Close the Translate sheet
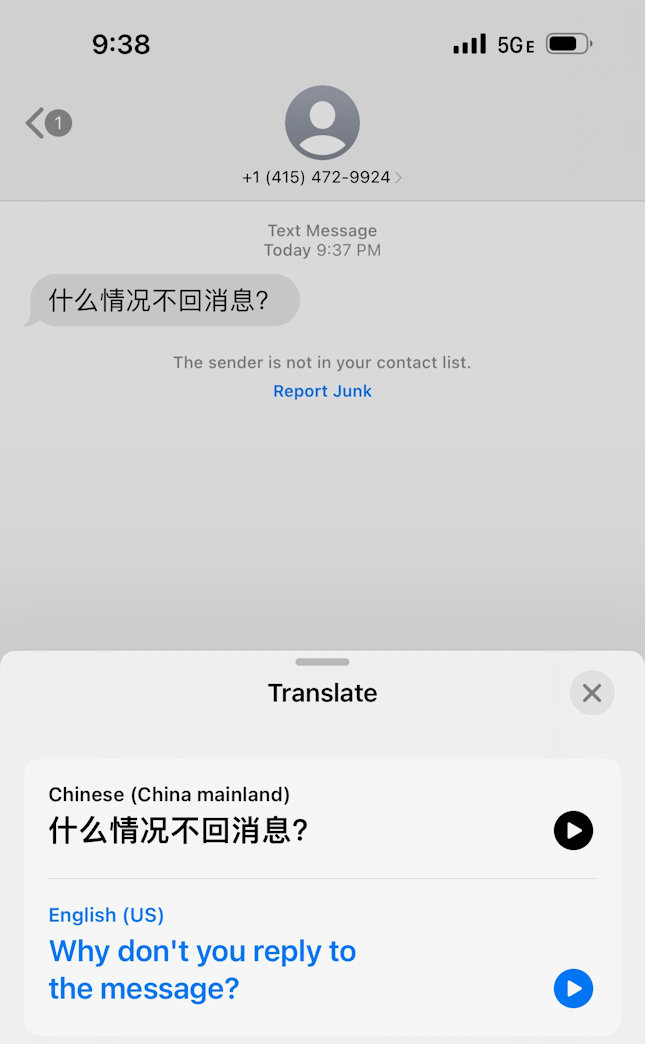Screen dimensions: 645x1044 click(592, 693)
